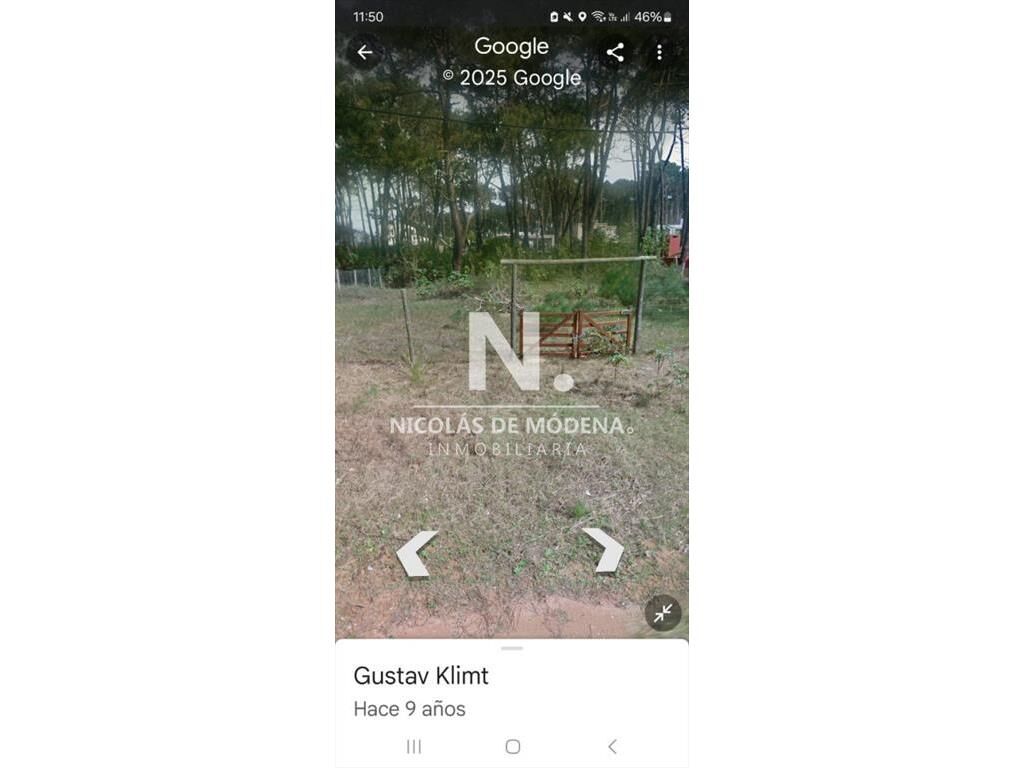Open the three-dot overflow menu

click(x=660, y=52)
